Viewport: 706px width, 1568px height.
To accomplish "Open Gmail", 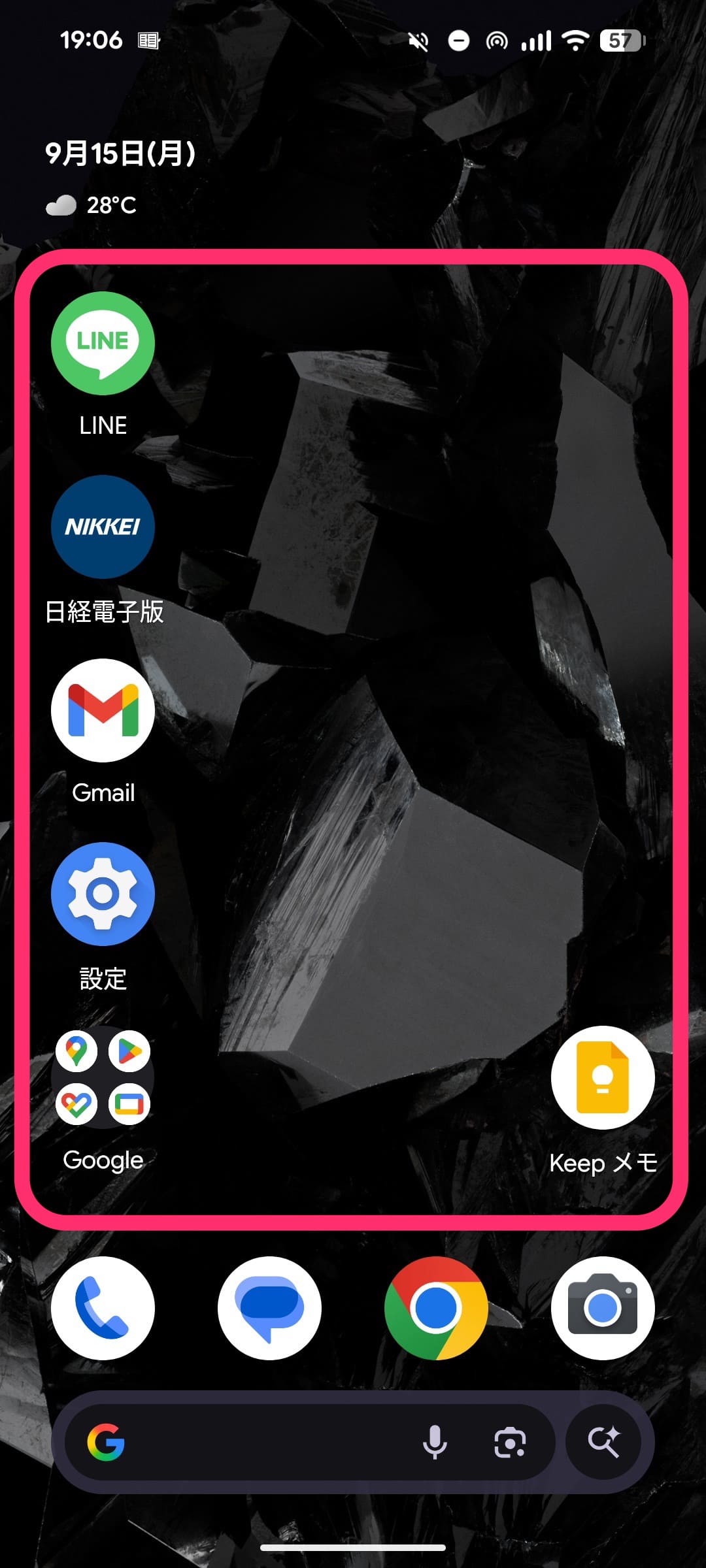I will [x=103, y=710].
